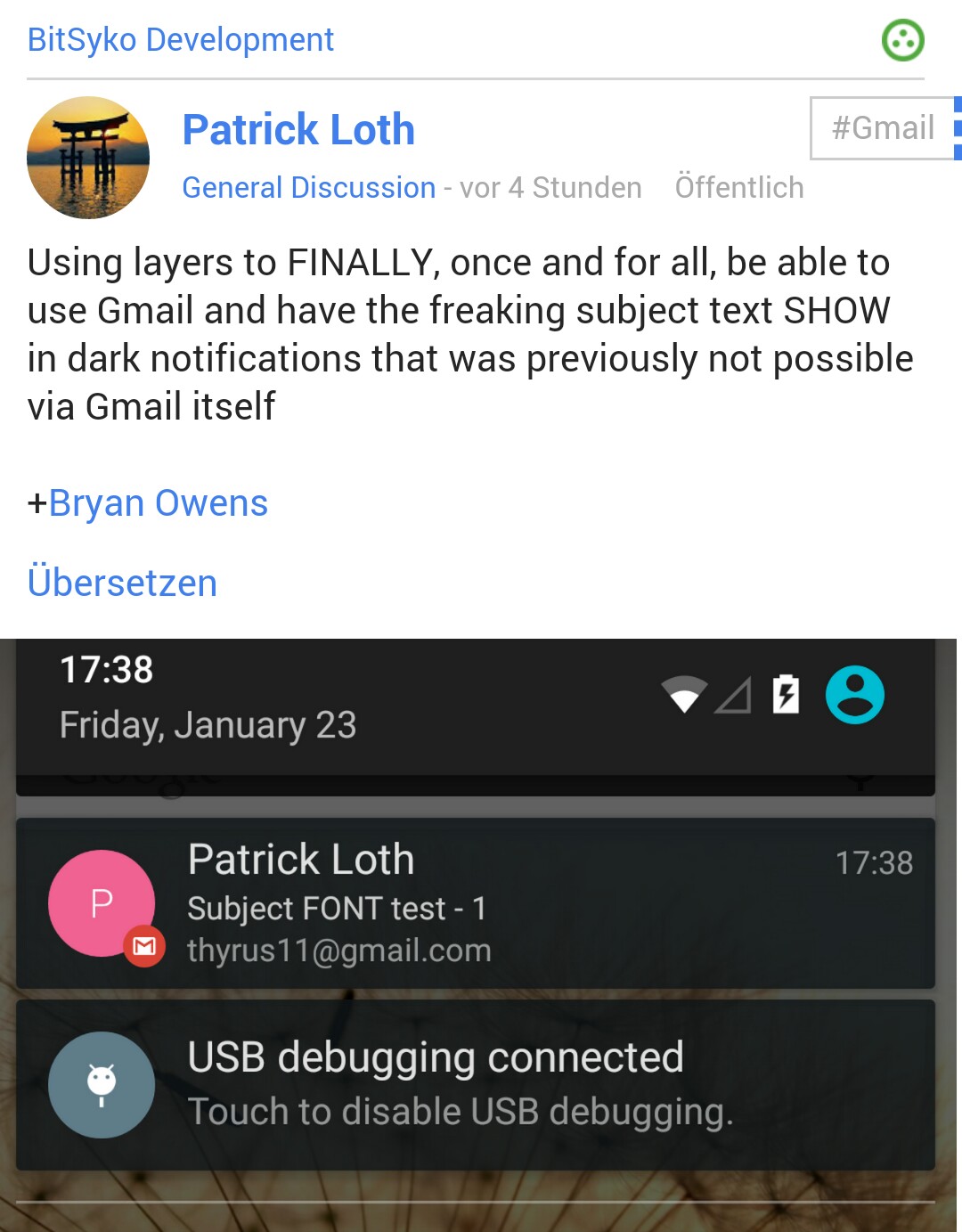Open the attached notification screenshot image
This screenshot has height=1232, width=962.
click(481, 935)
